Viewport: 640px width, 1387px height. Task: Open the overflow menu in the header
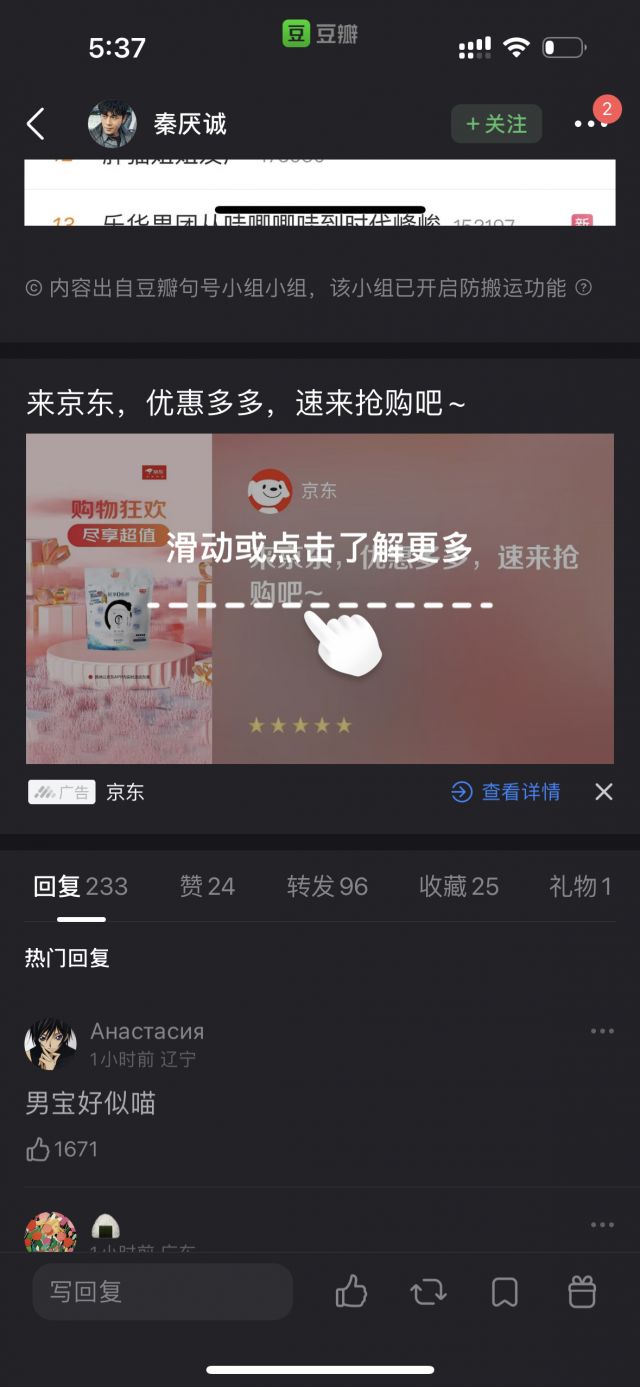click(590, 124)
